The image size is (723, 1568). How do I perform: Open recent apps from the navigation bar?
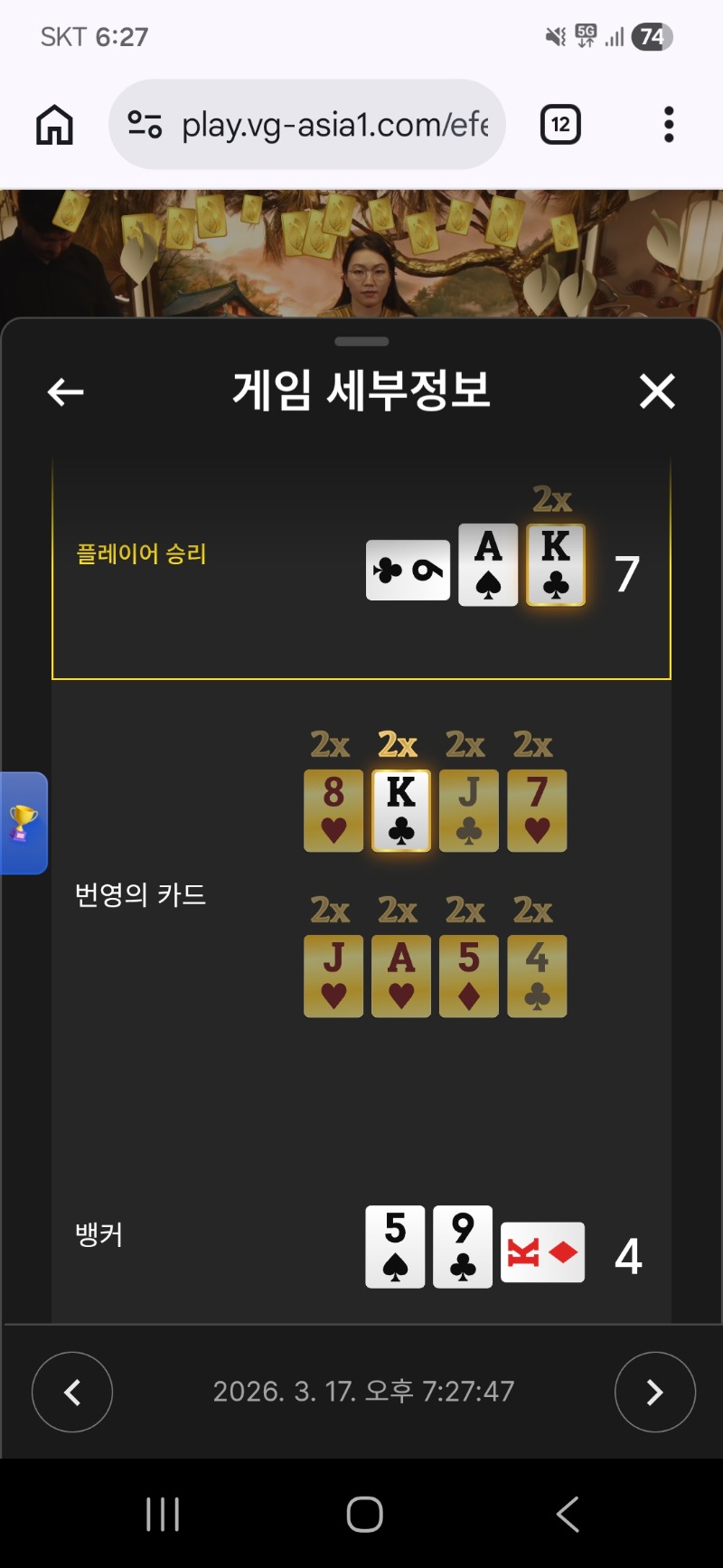point(163,1514)
